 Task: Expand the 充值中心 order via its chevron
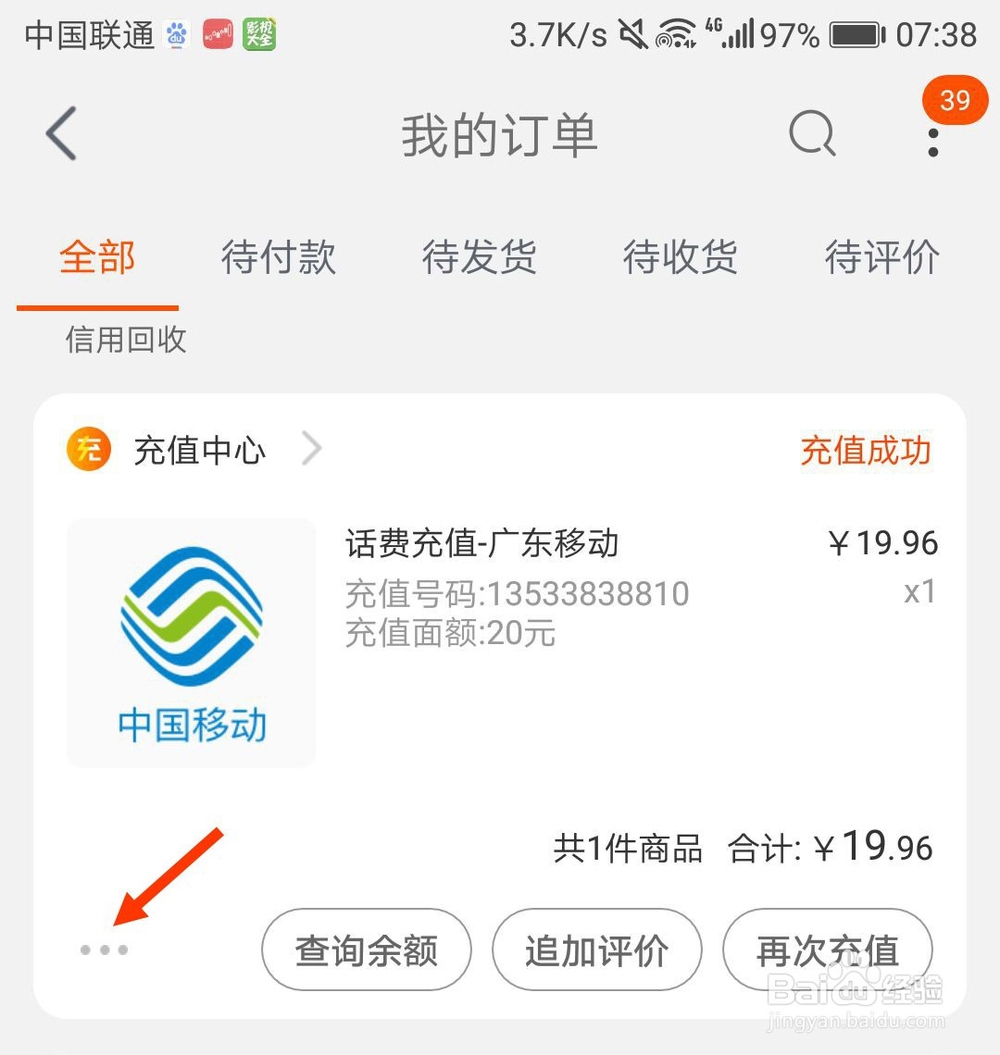(310, 449)
